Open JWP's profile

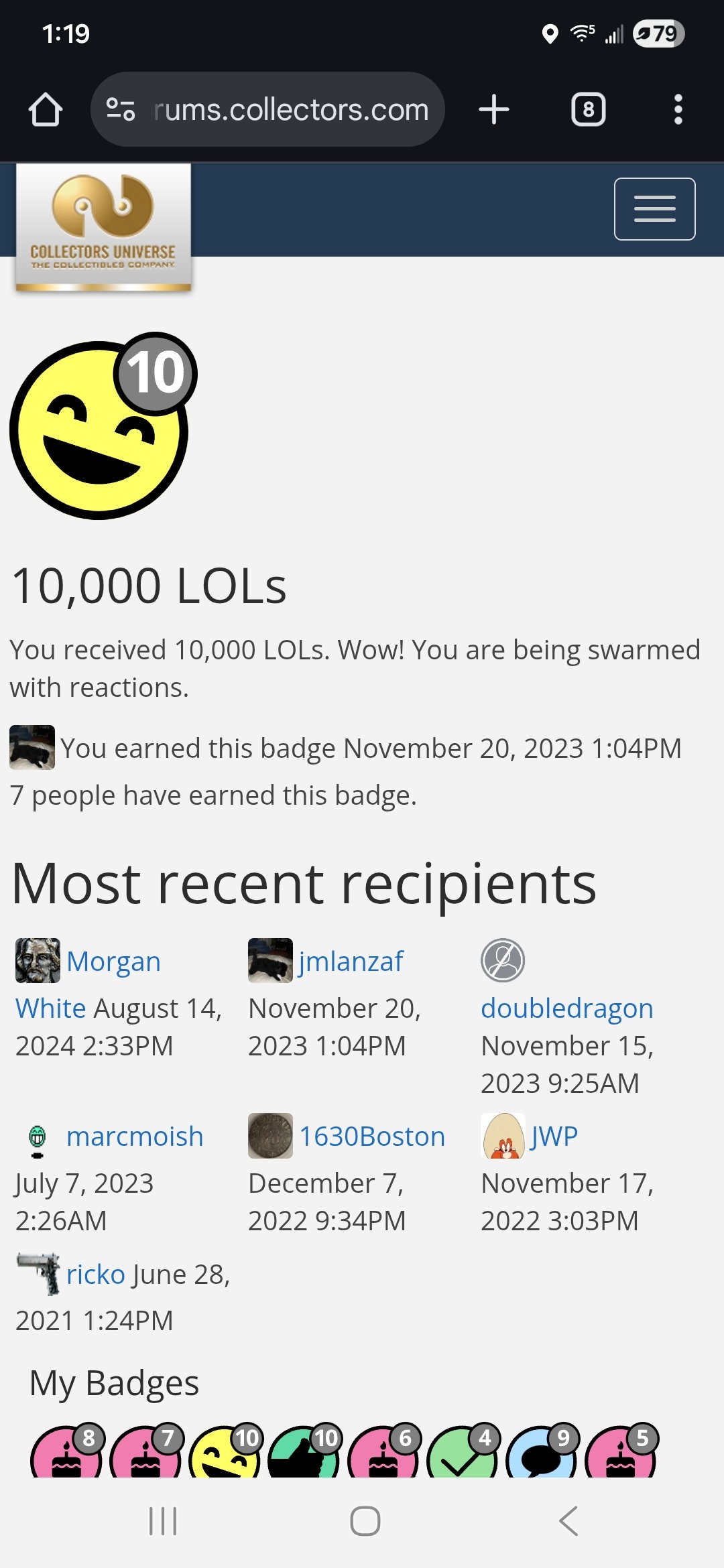pos(554,1136)
